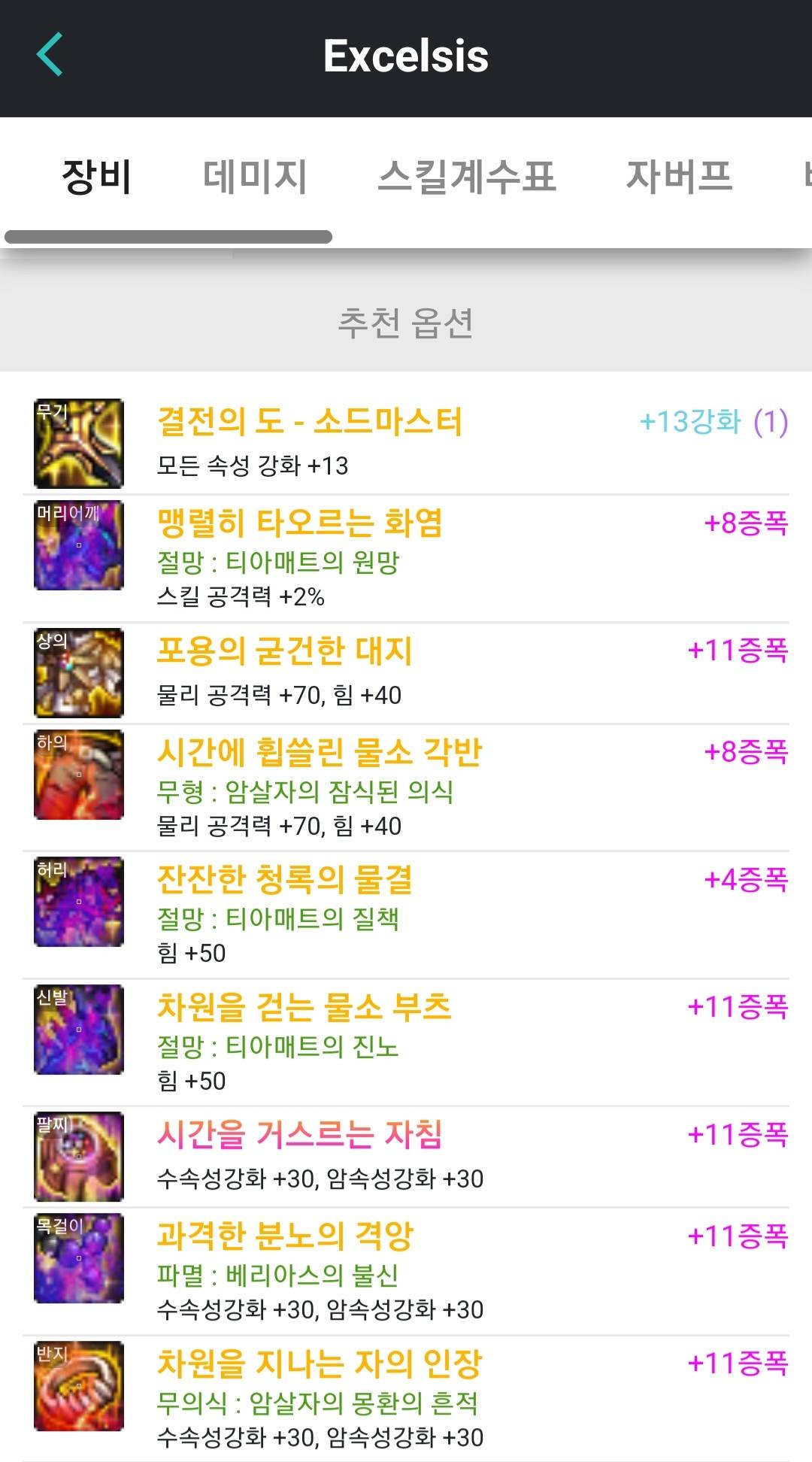
Task: Open 맹렬히 타오르는 화염 shoulder item
Action: [x=299, y=523]
